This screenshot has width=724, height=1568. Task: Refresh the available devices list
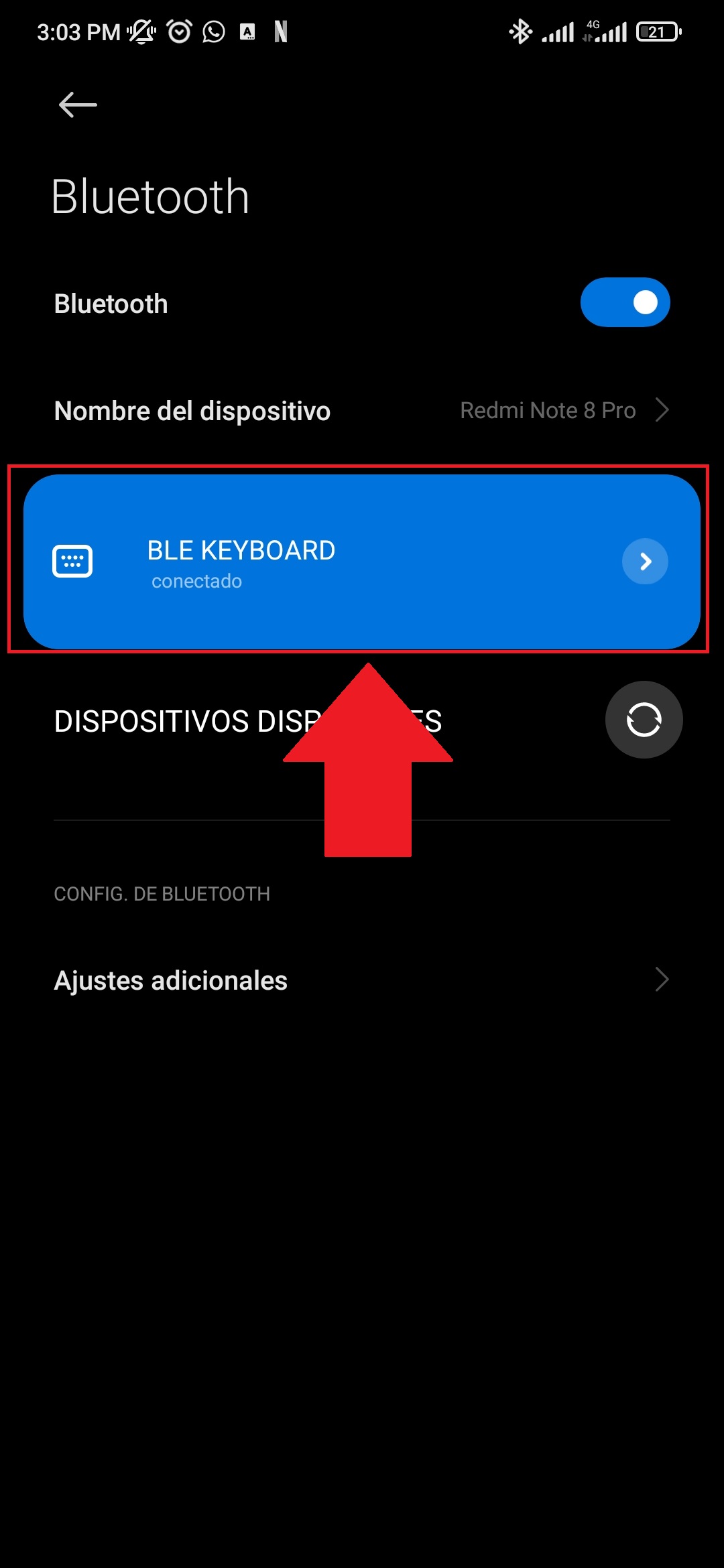click(x=644, y=720)
